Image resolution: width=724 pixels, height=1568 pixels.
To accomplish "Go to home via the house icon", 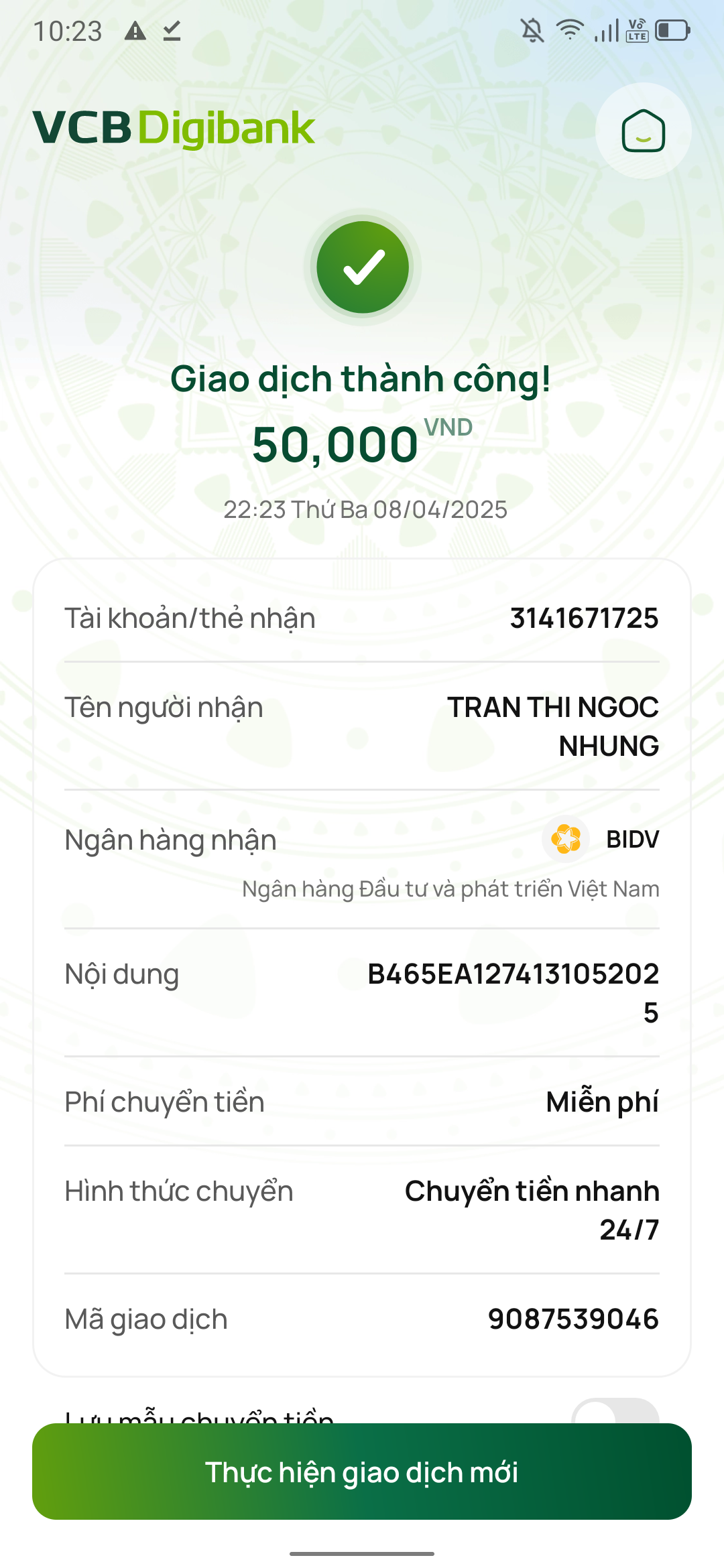I will point(643,131).
